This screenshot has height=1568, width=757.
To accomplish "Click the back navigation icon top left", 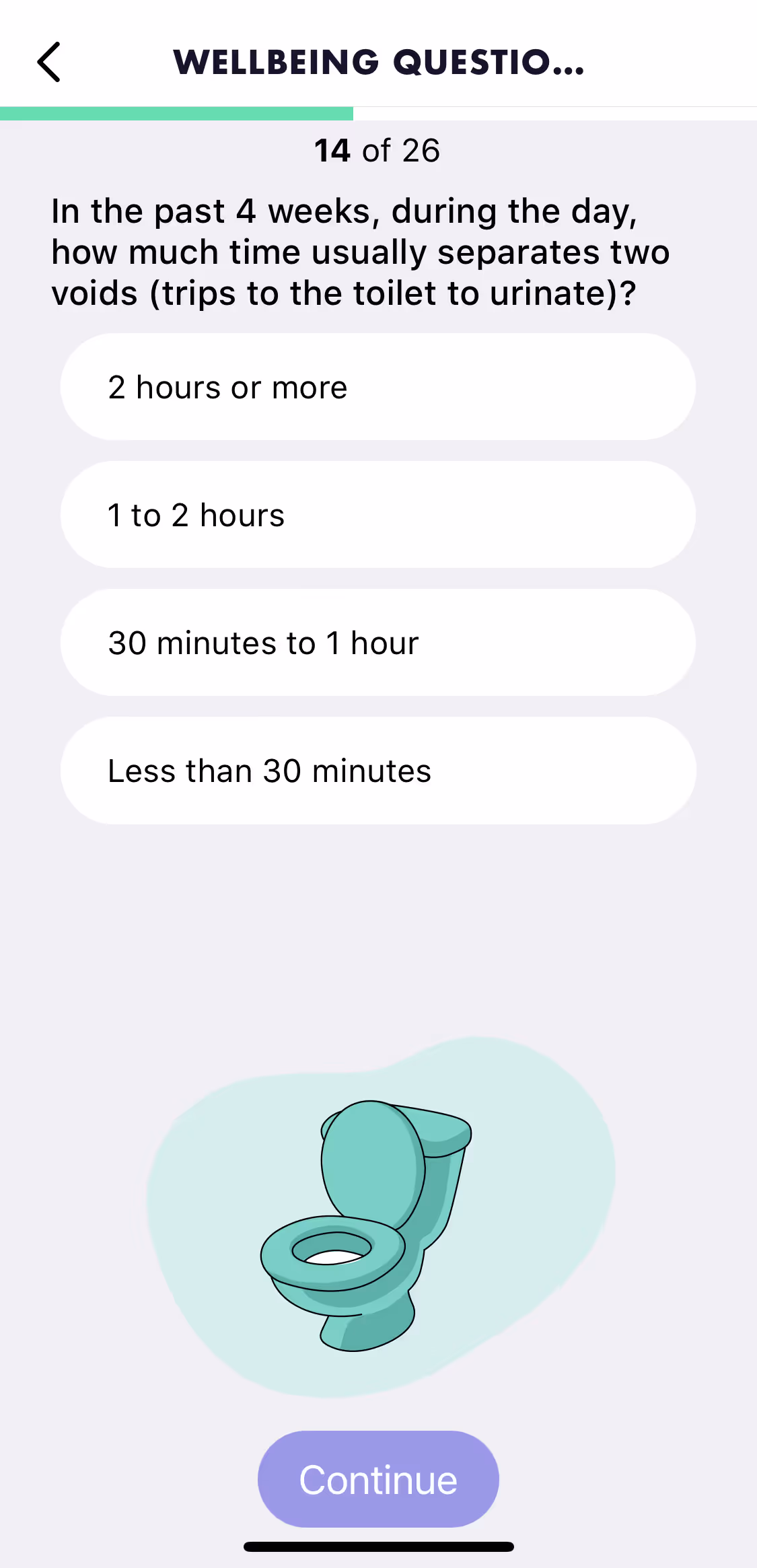I will click(x=49, y=62).
